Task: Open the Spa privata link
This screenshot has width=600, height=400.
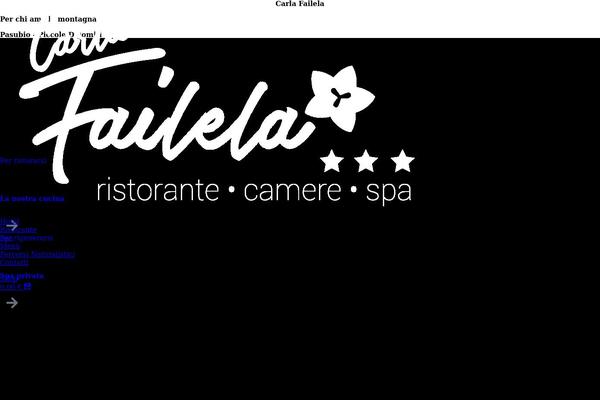Action: 22,276
